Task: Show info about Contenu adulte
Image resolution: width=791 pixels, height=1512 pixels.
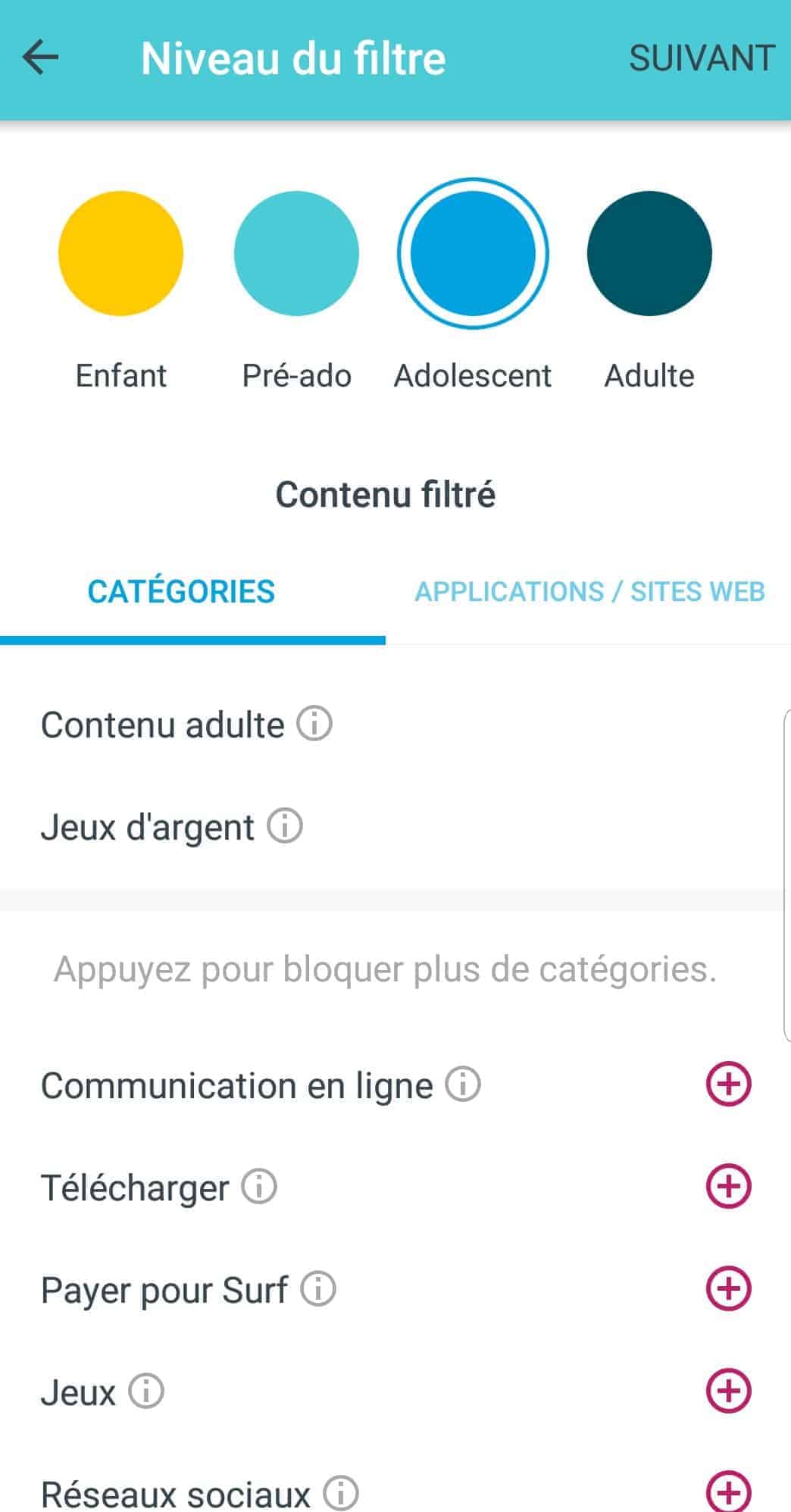Action: tap(314, 724)
